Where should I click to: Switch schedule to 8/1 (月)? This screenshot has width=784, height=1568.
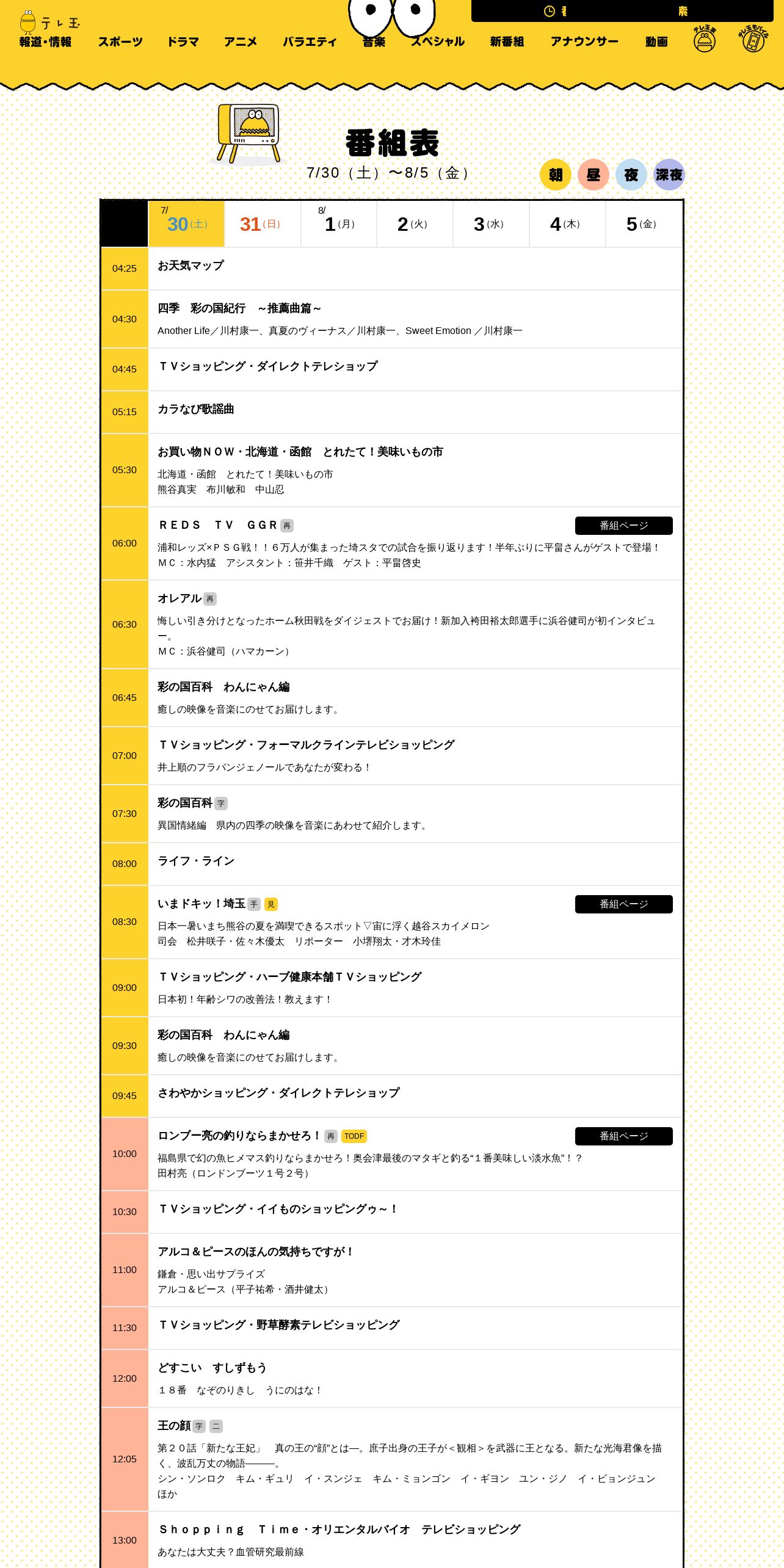click(339, 224)
